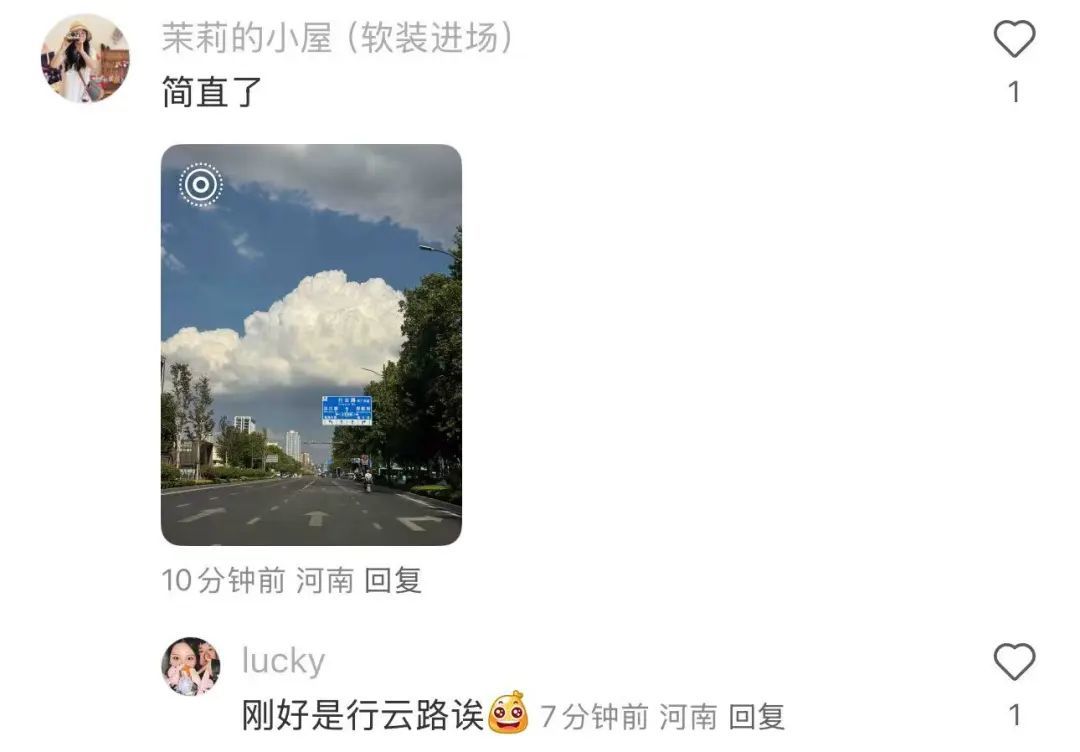Open the cloud photo in 茉莉的小屋's comment
1080x752 pixels.
311,345
